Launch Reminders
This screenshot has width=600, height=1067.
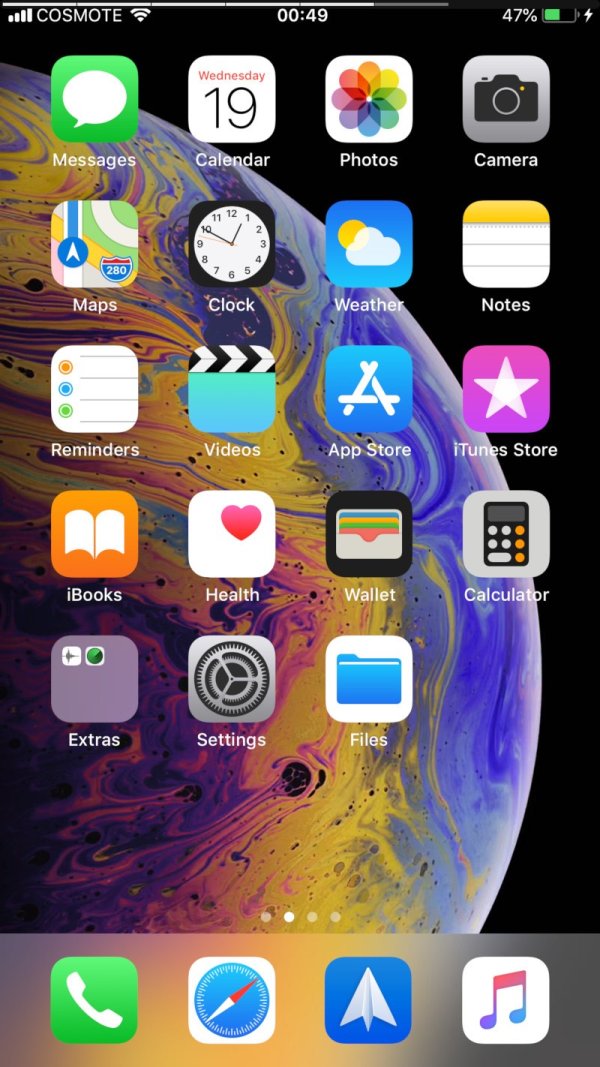95,389
